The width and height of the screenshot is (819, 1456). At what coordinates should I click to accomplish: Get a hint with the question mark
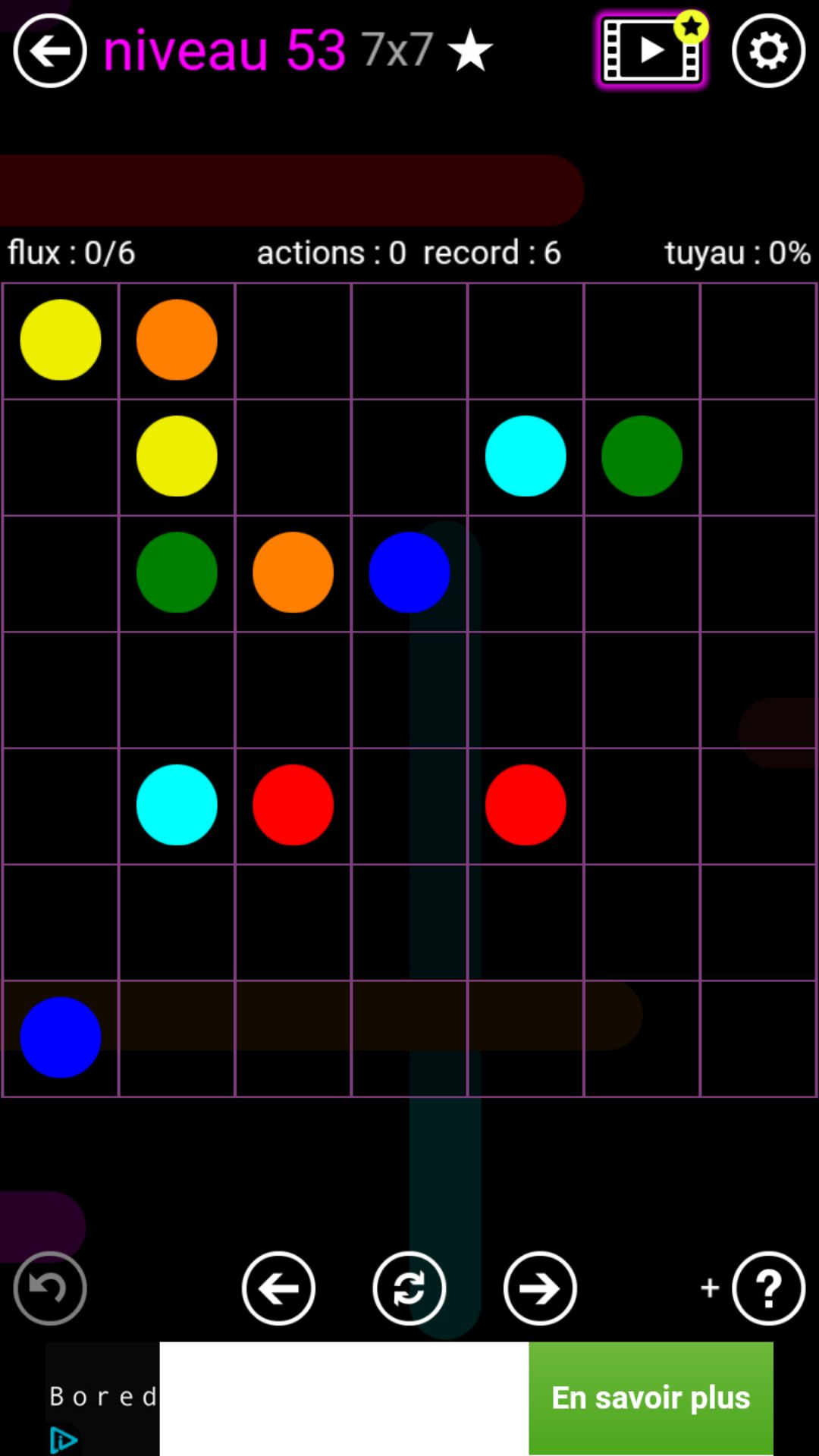(768, 1288)
